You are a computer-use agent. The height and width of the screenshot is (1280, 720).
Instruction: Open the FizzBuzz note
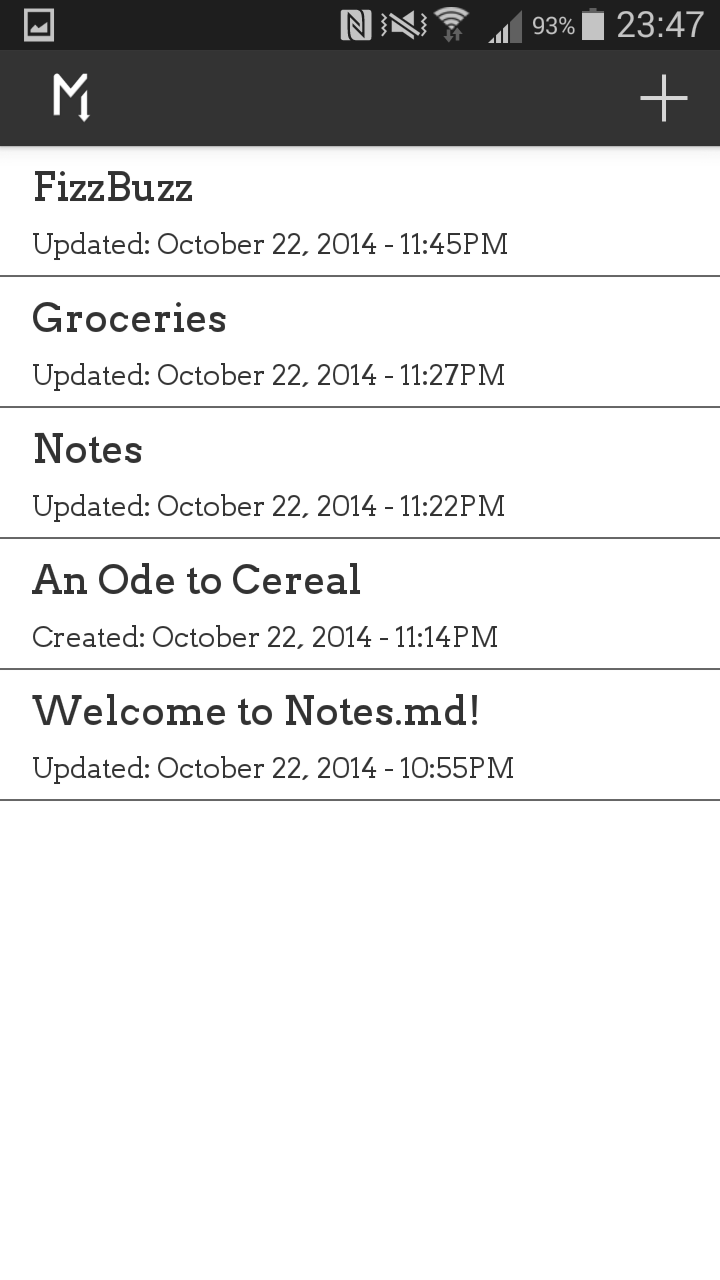[x=360, y=211]
